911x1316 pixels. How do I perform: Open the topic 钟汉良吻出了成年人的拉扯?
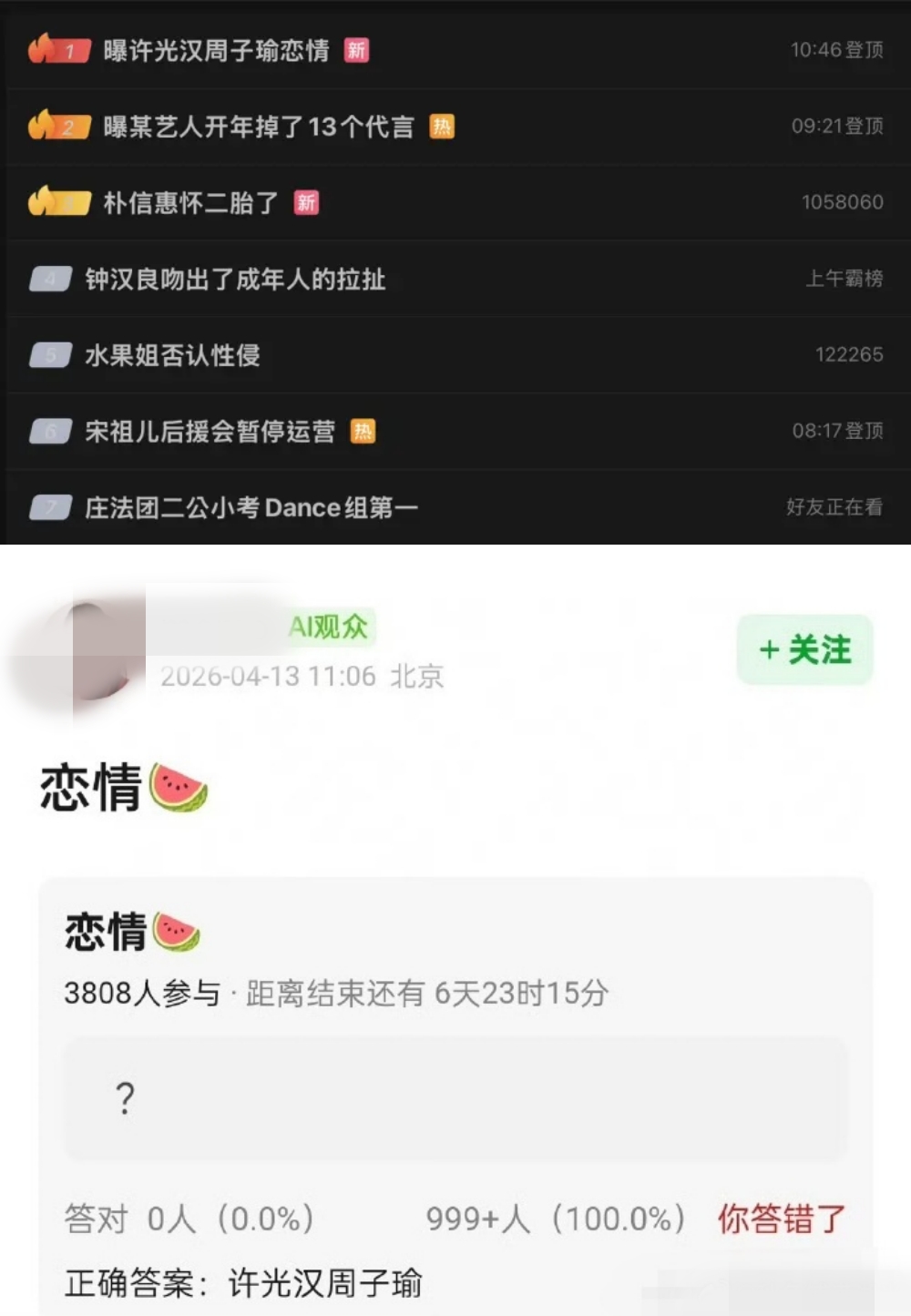[x=239, y=281]
